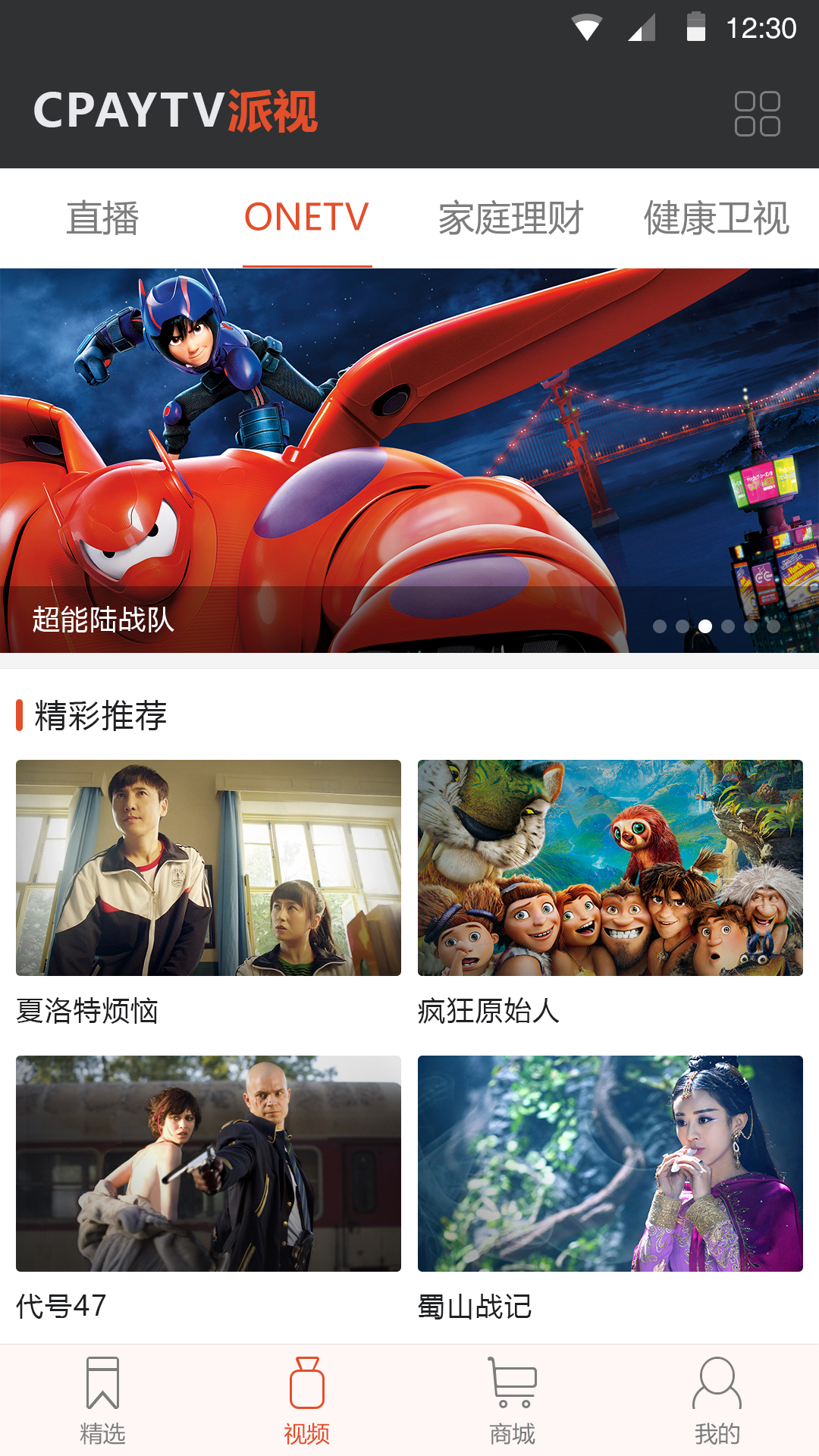Open the 疯狂原始人 movie thumbnail
The width and height of the screenshot is (819, 1456).
[609, 868]
